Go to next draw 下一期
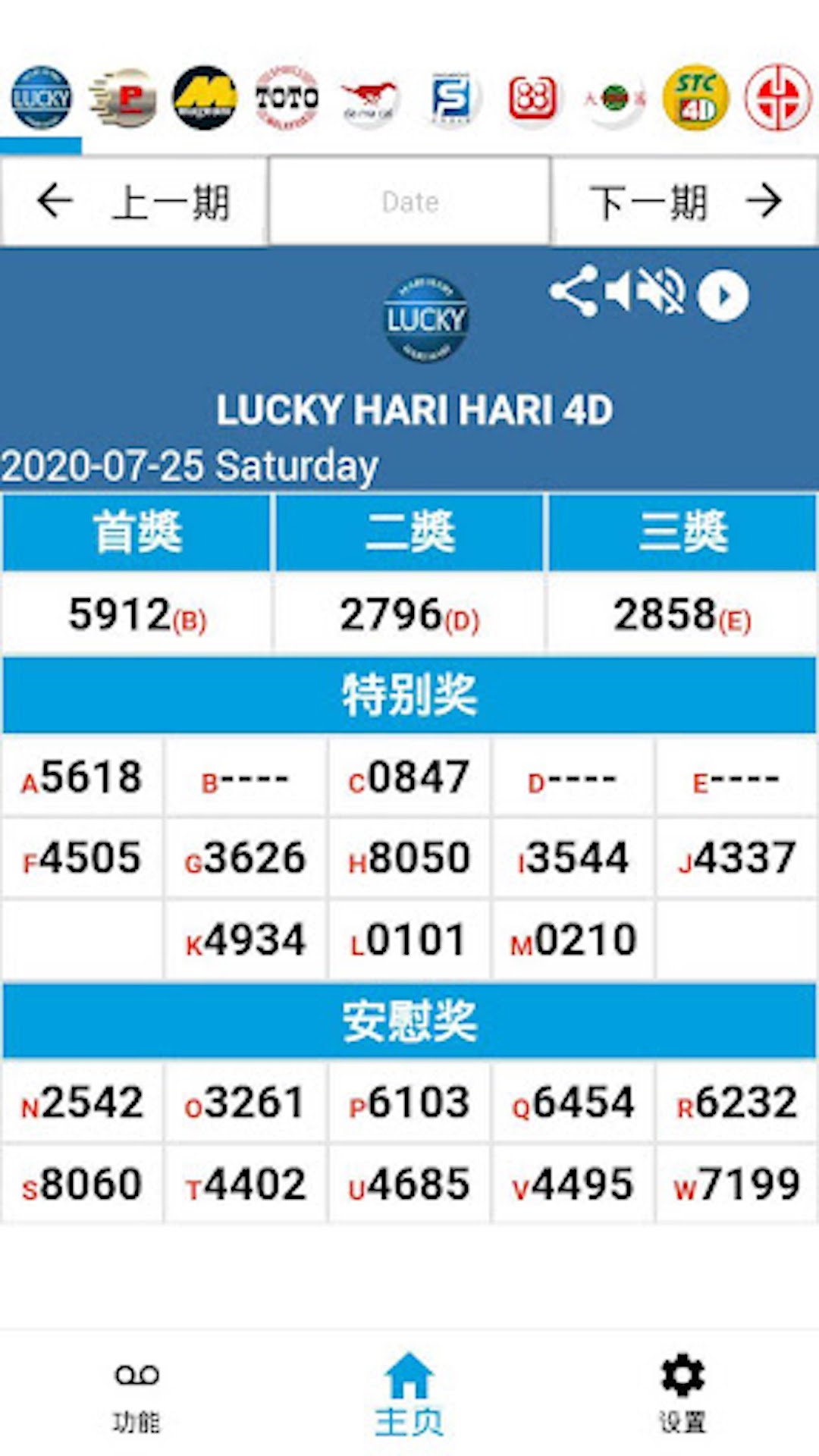The image size is (819, 1456). point(685,202)
